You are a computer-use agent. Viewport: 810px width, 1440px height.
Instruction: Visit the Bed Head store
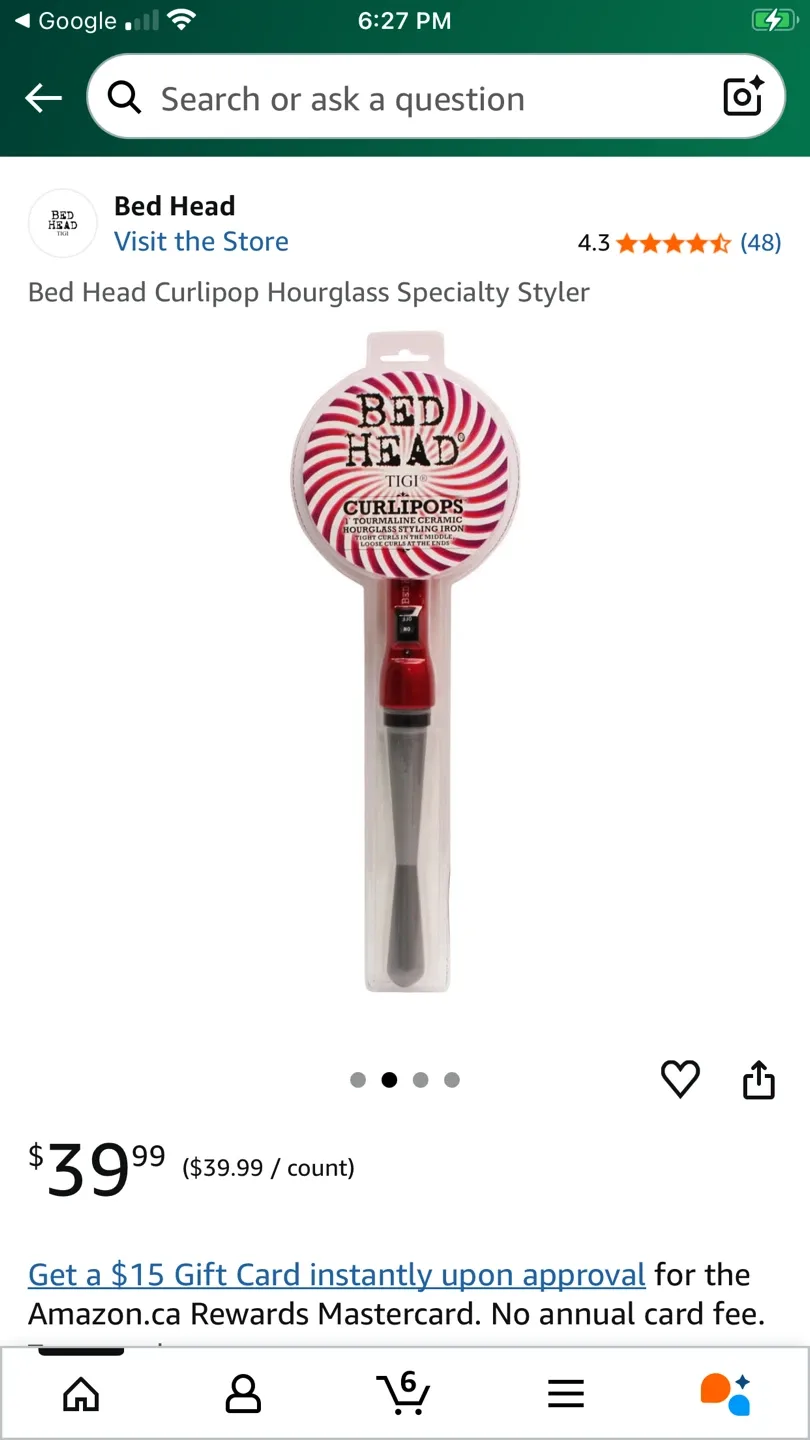point(200,241)
